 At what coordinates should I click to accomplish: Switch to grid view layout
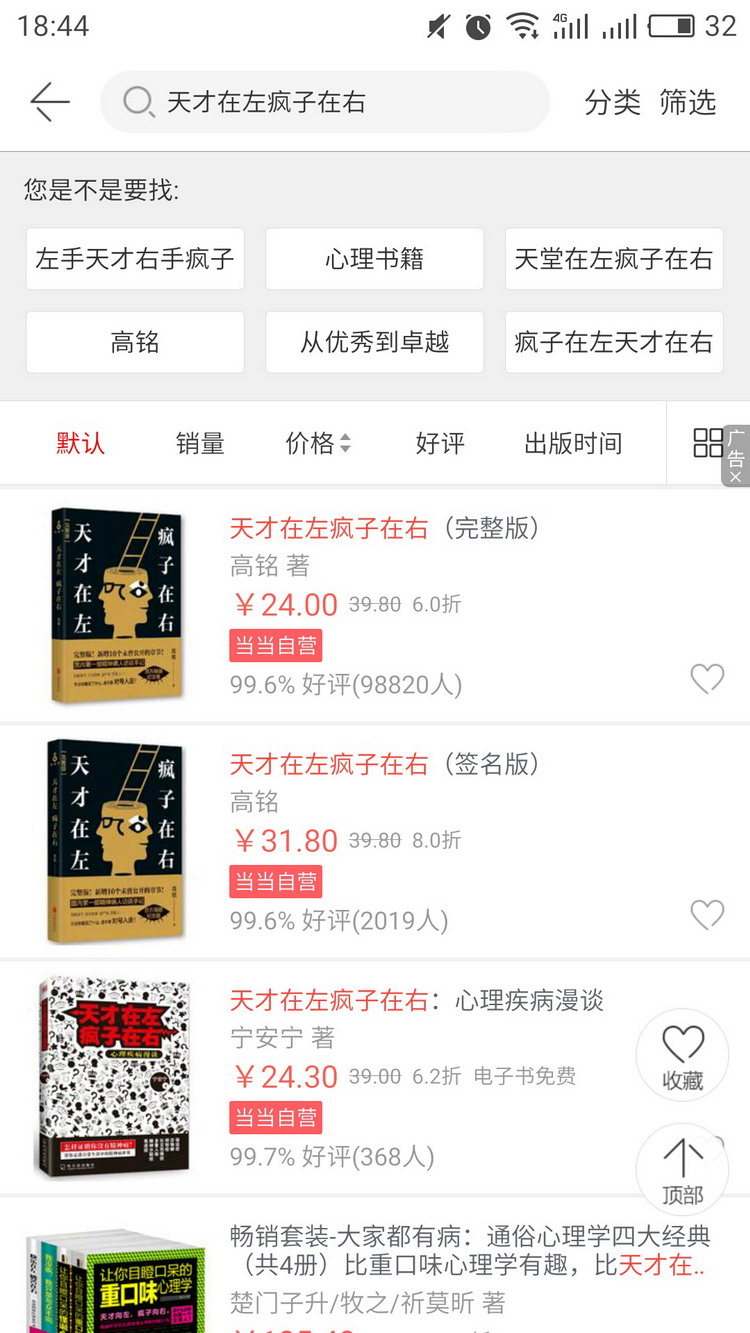pyautogui.click(x=707, y=443)
